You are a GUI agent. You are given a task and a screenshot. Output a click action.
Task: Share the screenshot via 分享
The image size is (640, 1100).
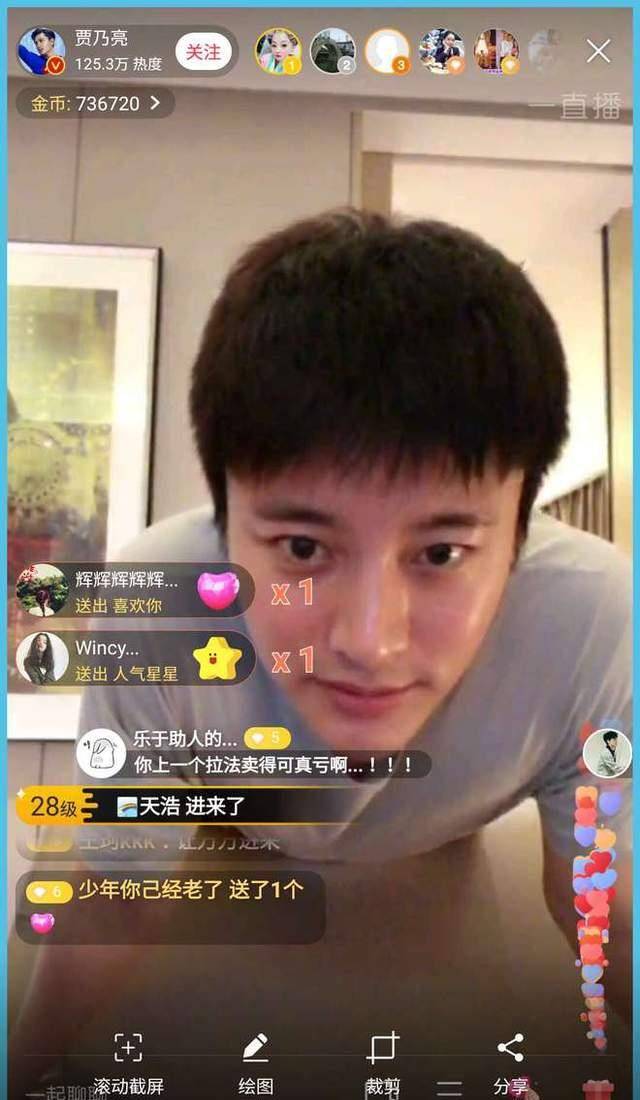point(510,1064)
